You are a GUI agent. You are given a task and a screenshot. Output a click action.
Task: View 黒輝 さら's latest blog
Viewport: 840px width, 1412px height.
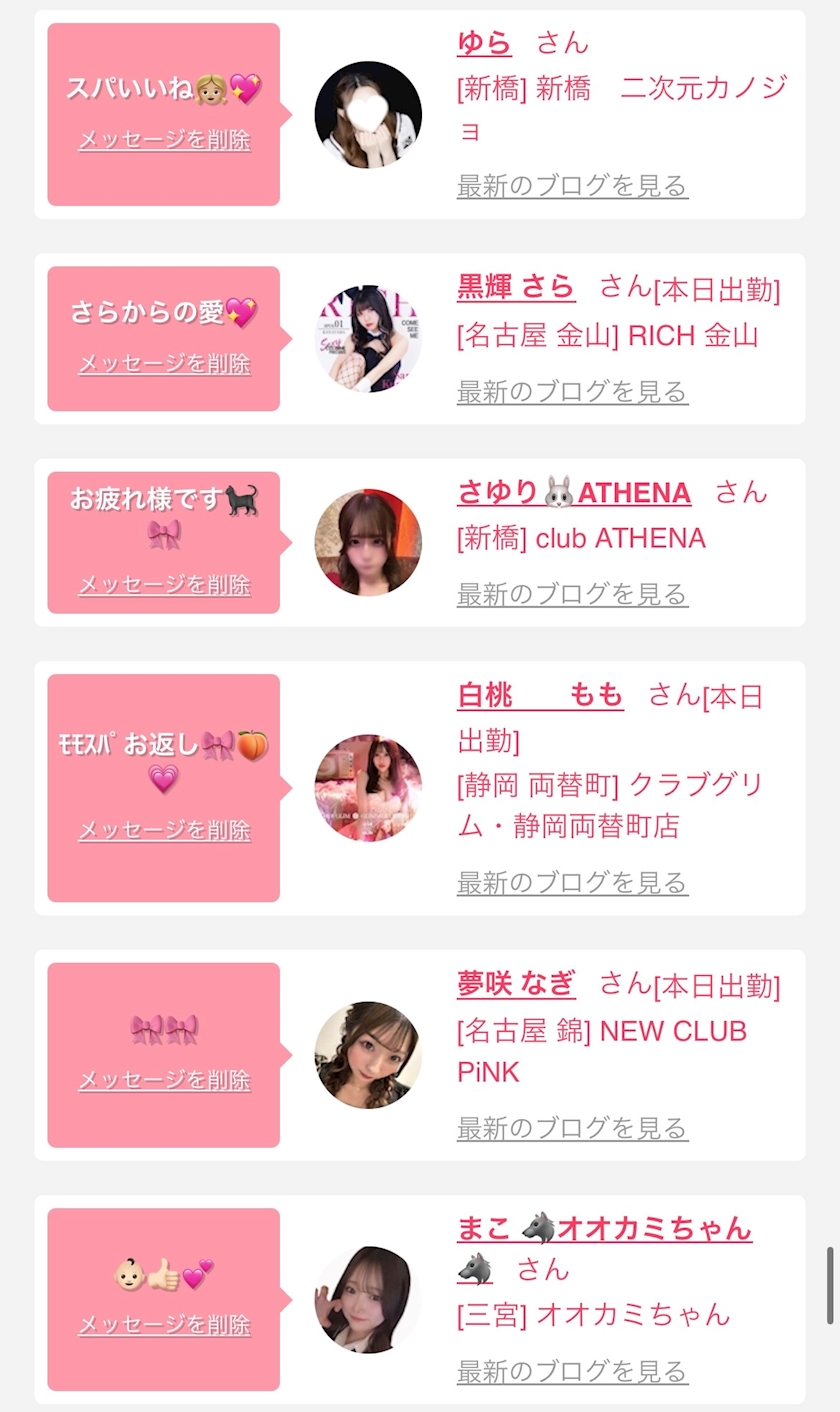click(x=572, y=392)
